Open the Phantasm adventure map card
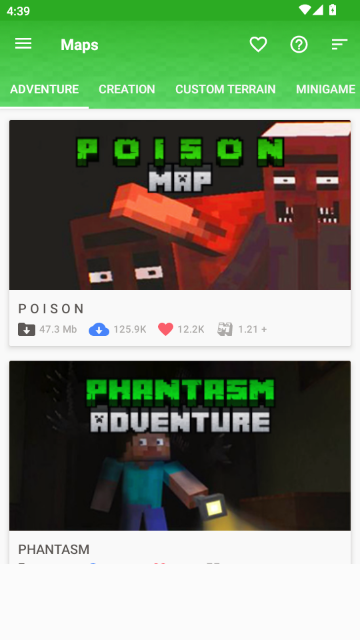The width and height of the screenshot is (360, 640). [x=180, y=462]
